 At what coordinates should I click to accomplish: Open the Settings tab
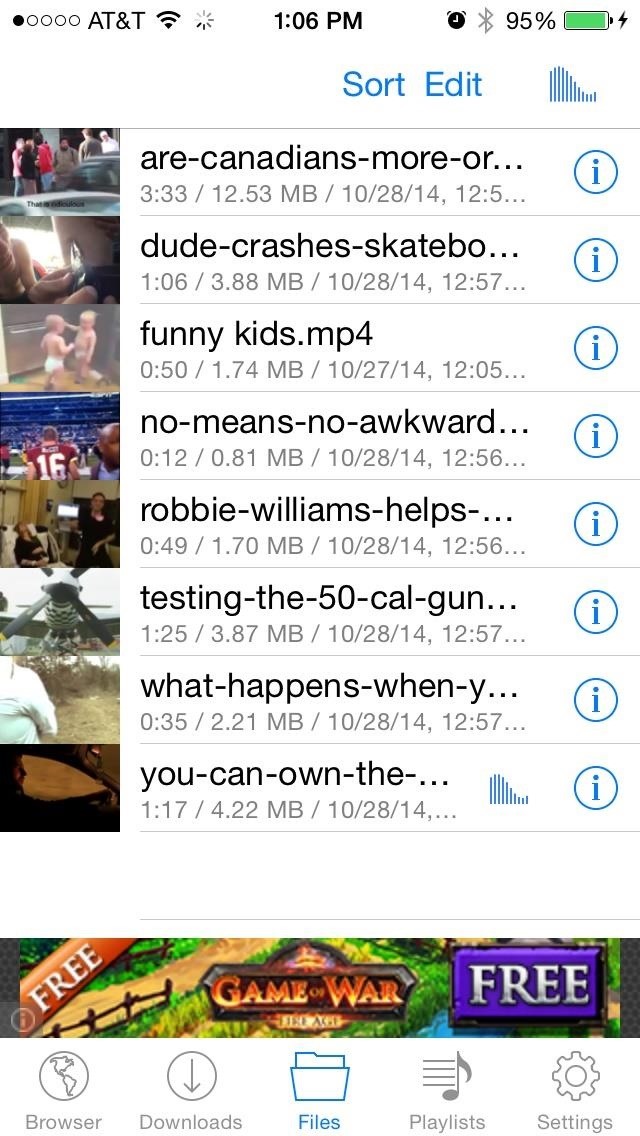(575, 1090)
